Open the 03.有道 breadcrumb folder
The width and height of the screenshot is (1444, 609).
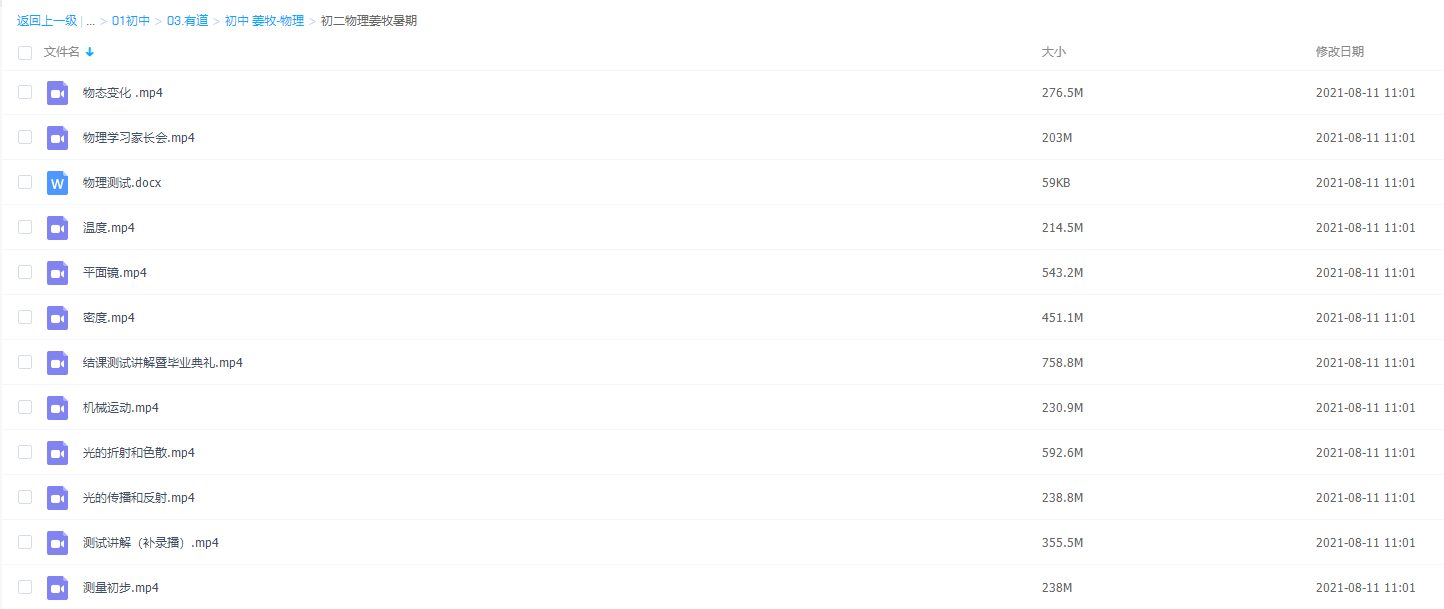coord(187,20)
